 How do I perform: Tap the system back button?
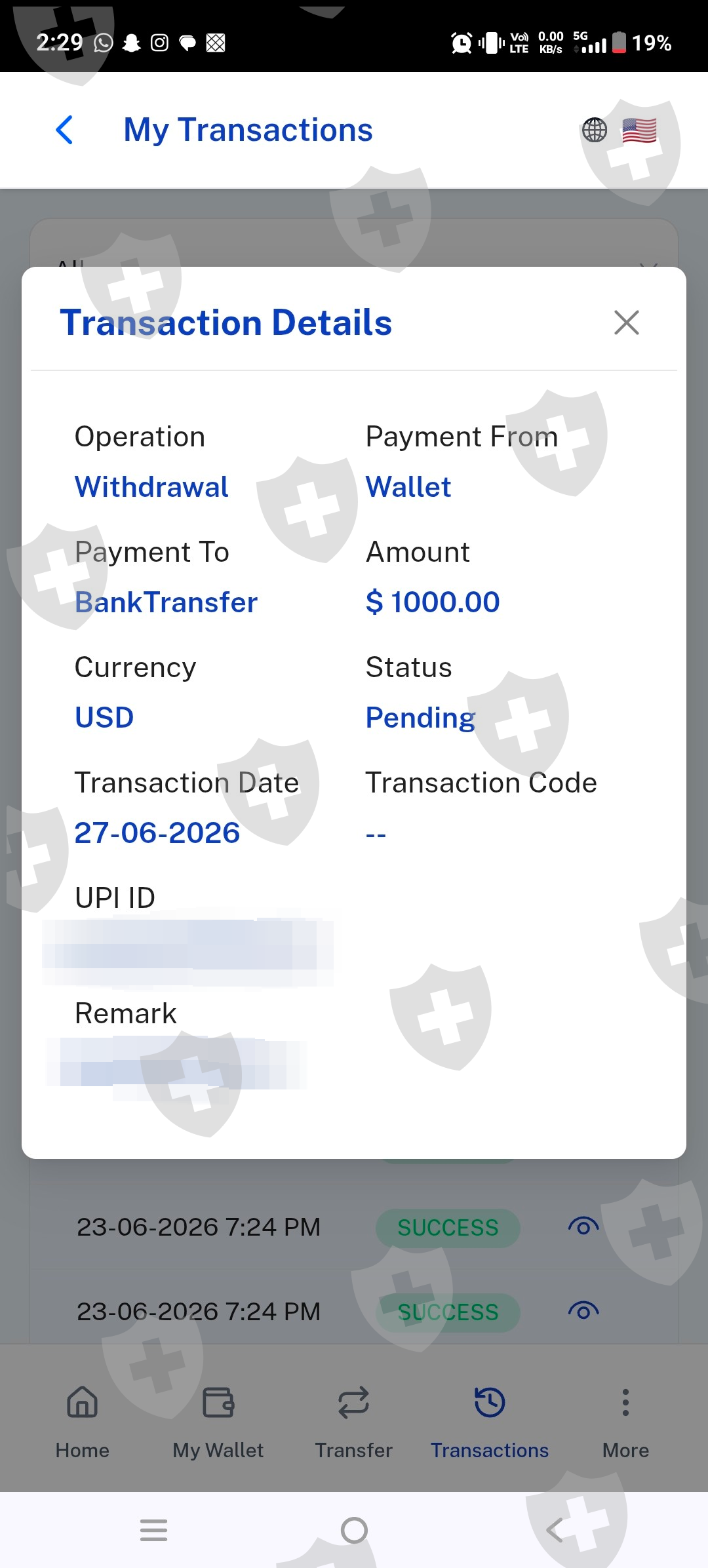(555, 1531)
